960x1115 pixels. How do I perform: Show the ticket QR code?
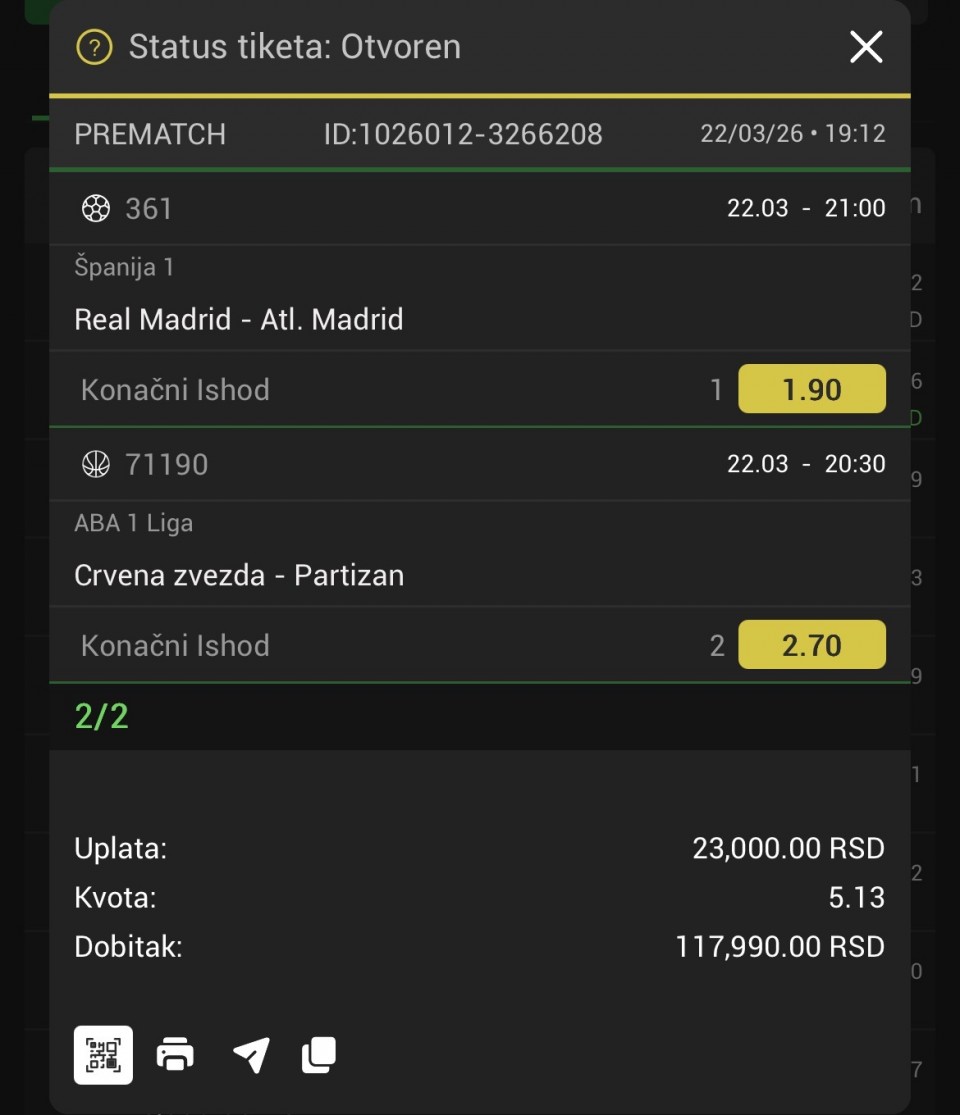click(x=103, y=1055)
